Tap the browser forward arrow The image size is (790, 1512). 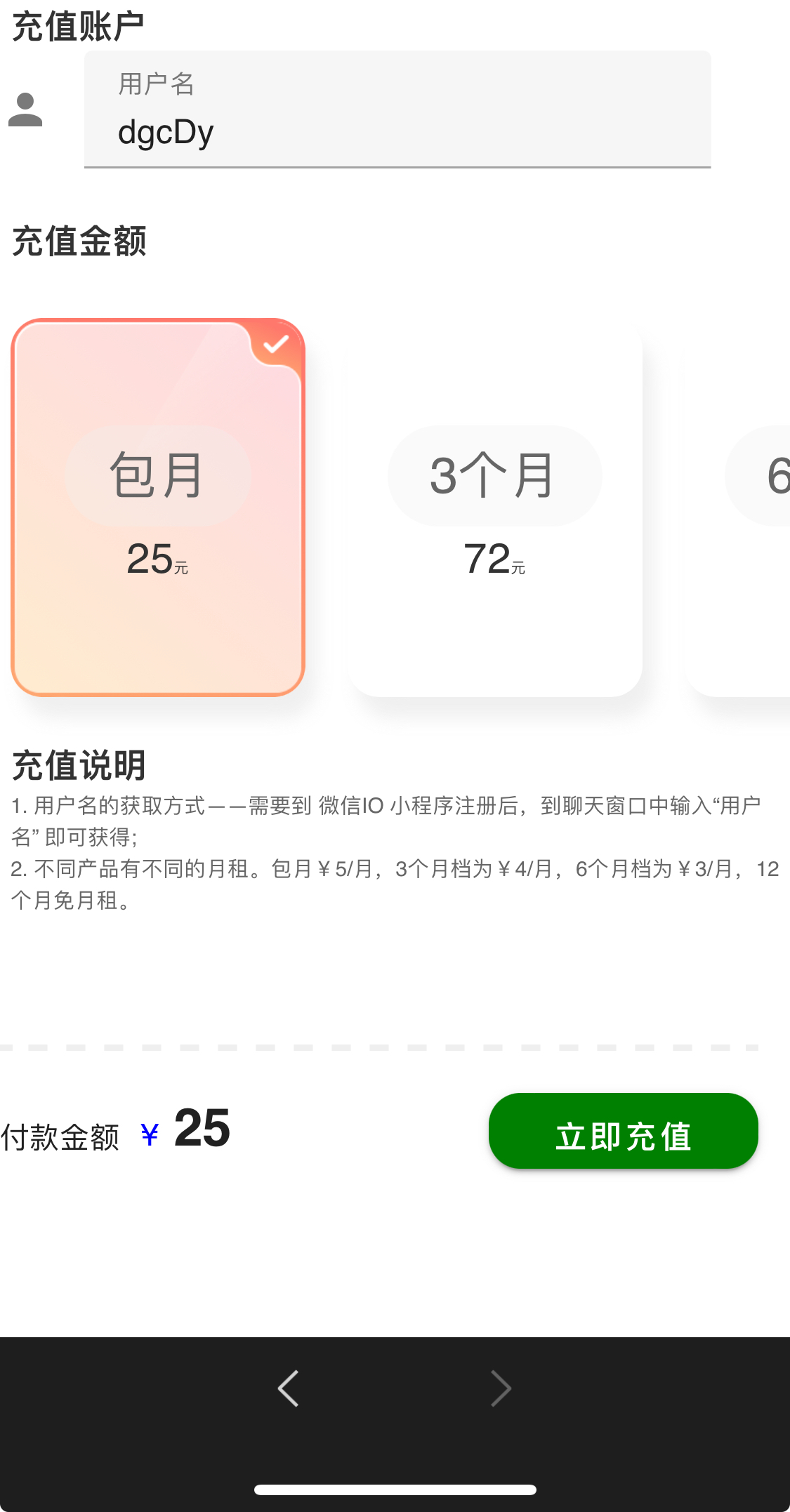click(501, 1388)
